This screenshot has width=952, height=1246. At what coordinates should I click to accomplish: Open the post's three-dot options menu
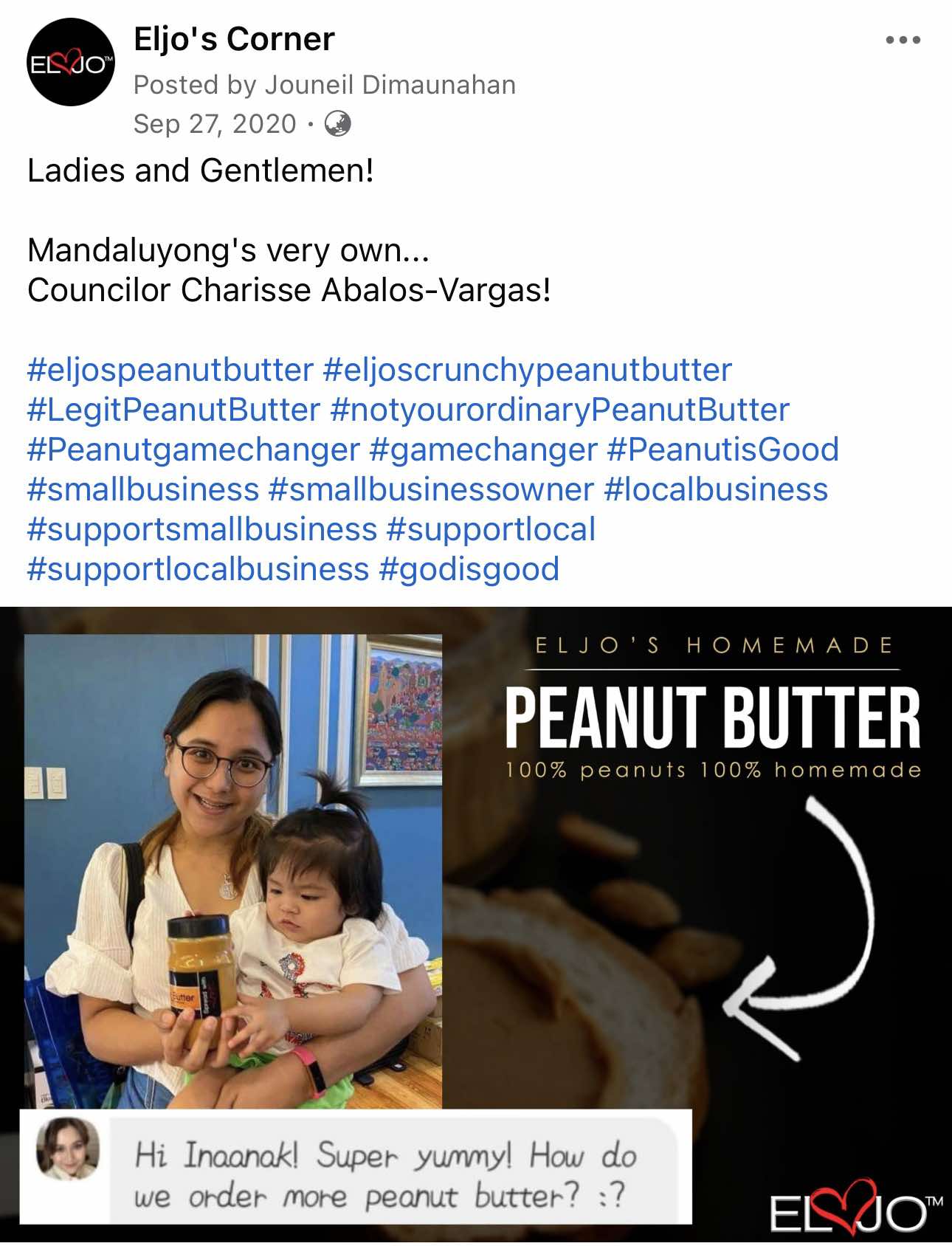click(x=903, y=40)
